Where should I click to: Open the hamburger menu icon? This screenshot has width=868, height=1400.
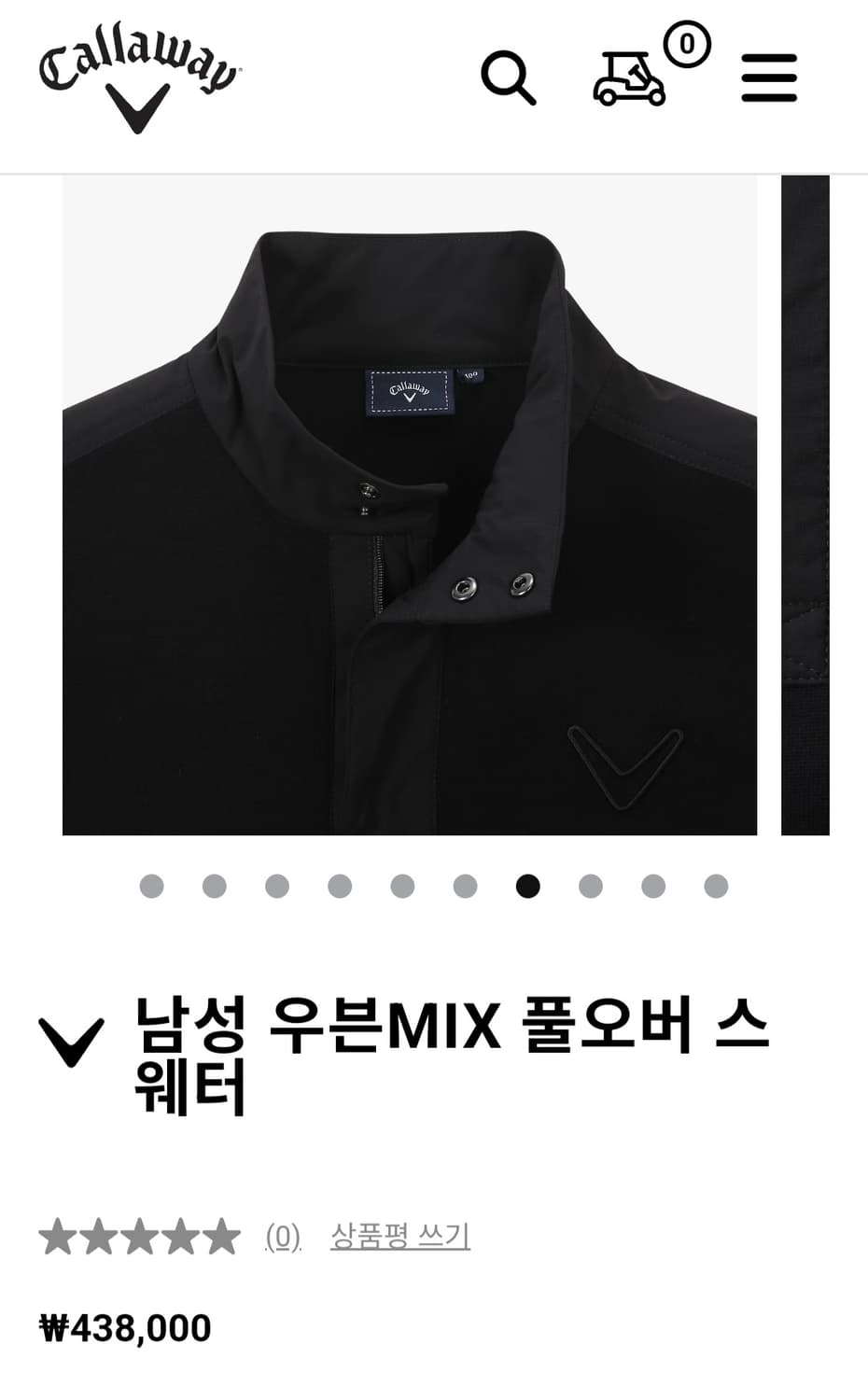(x=768, y=80)
